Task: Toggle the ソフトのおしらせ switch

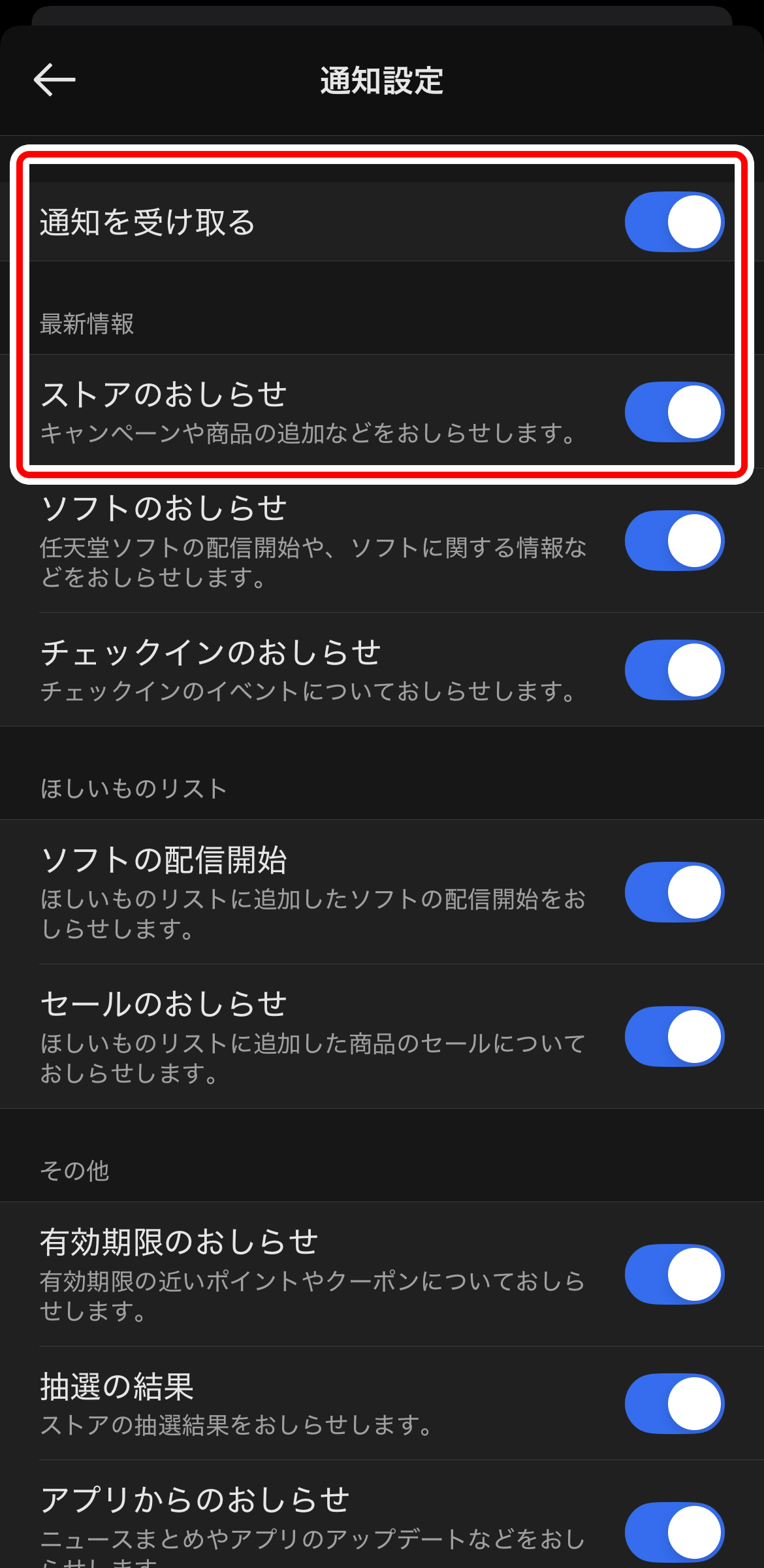Action: click(x=674, y=540)
